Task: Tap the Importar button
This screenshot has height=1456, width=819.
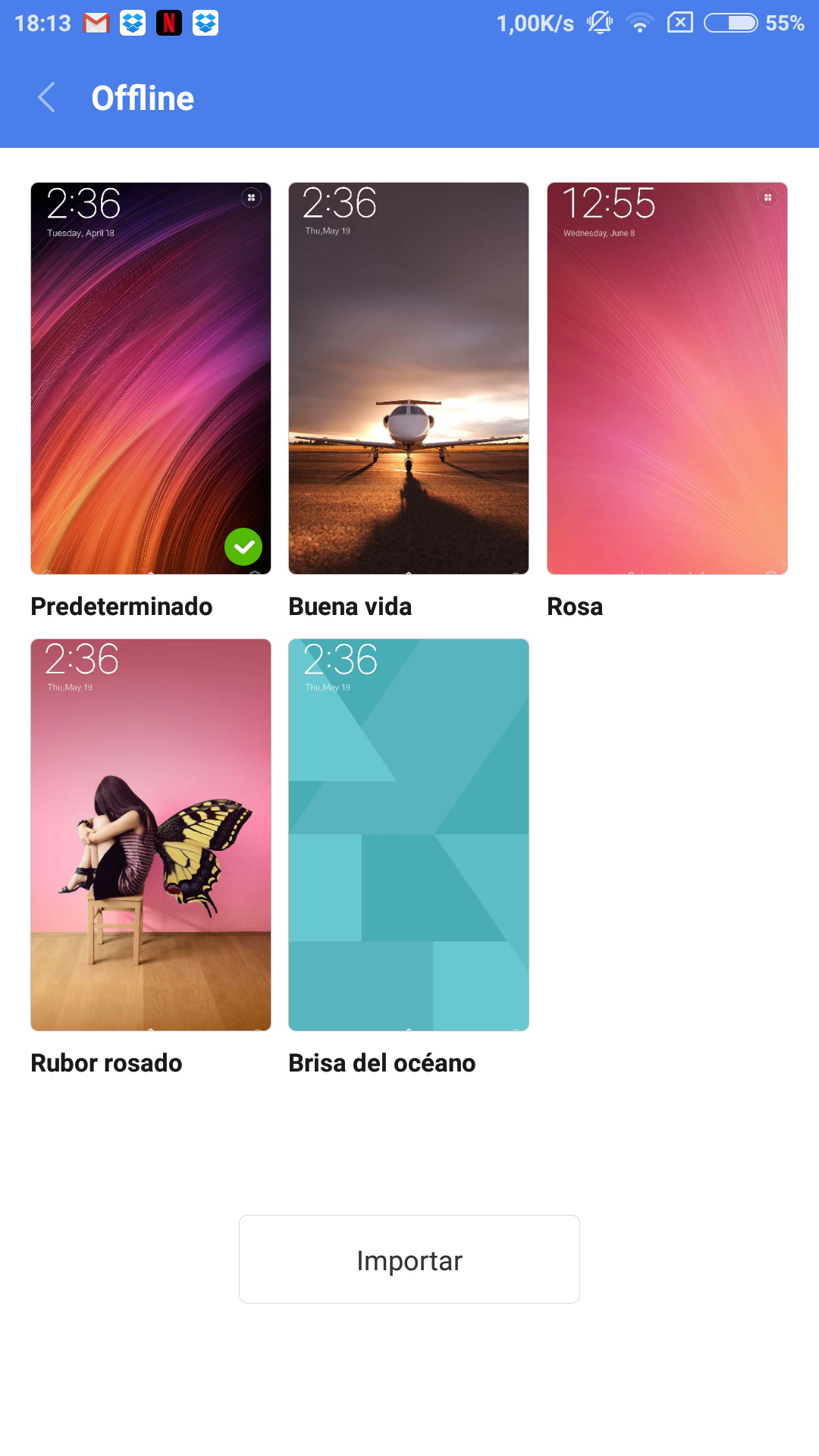Action: tap(409, 1260)
